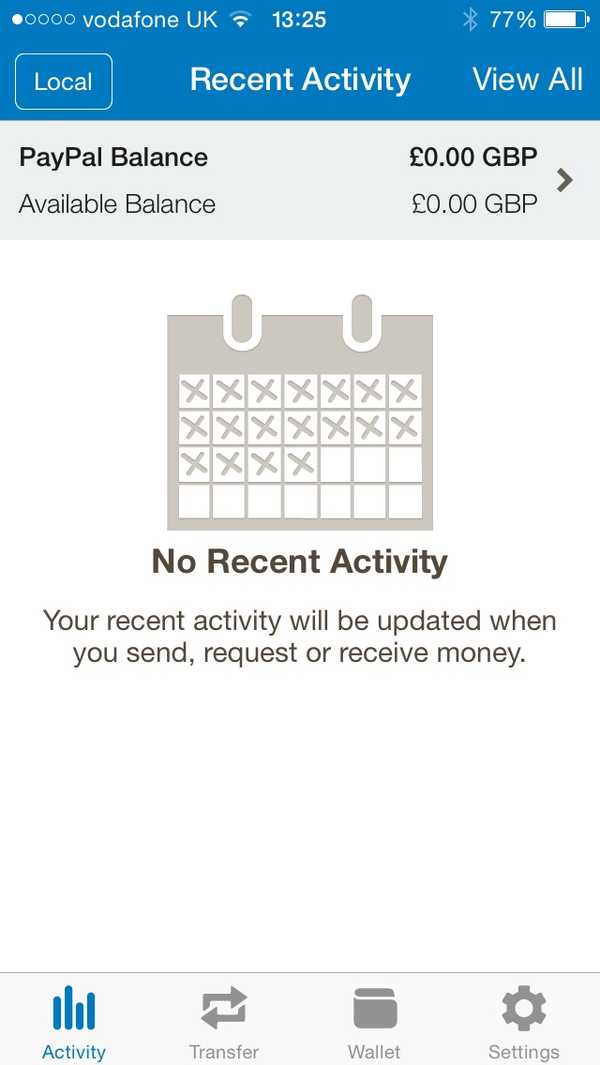Image resolution: width=600 pixels, height=1065 pixels.
Task: Open the PayPal Balance details row
Action: click(x=300, y=180)
